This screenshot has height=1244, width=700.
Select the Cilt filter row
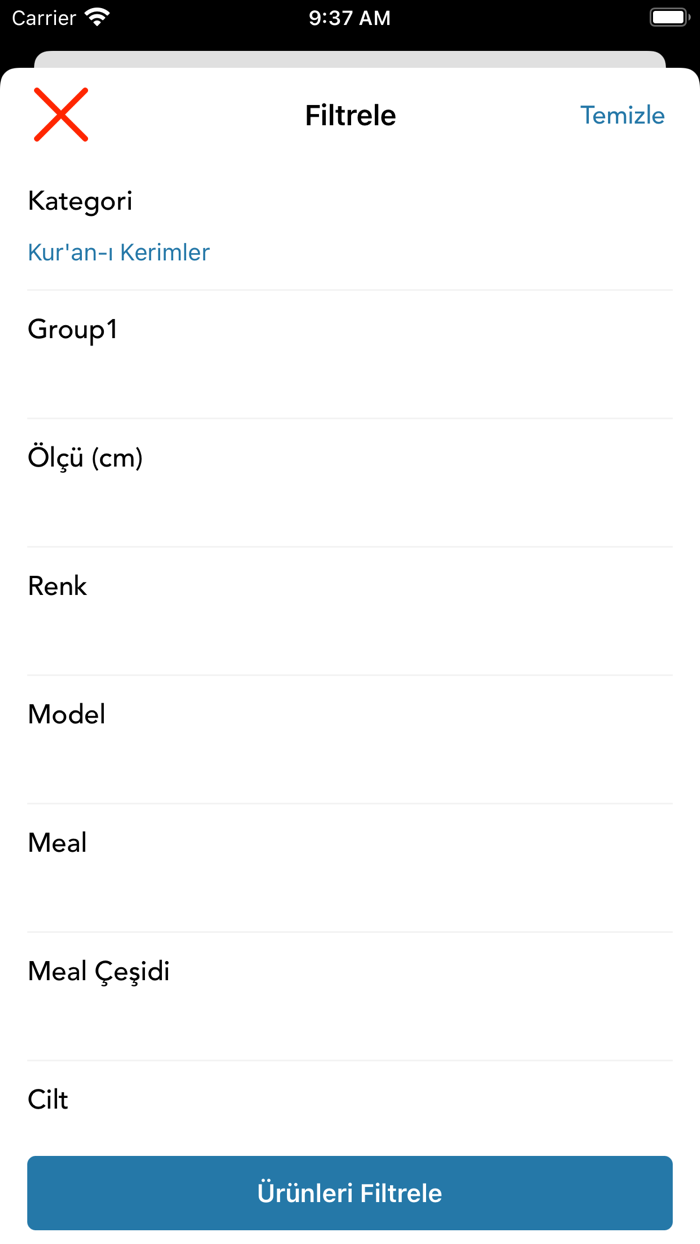point(48,1100)
